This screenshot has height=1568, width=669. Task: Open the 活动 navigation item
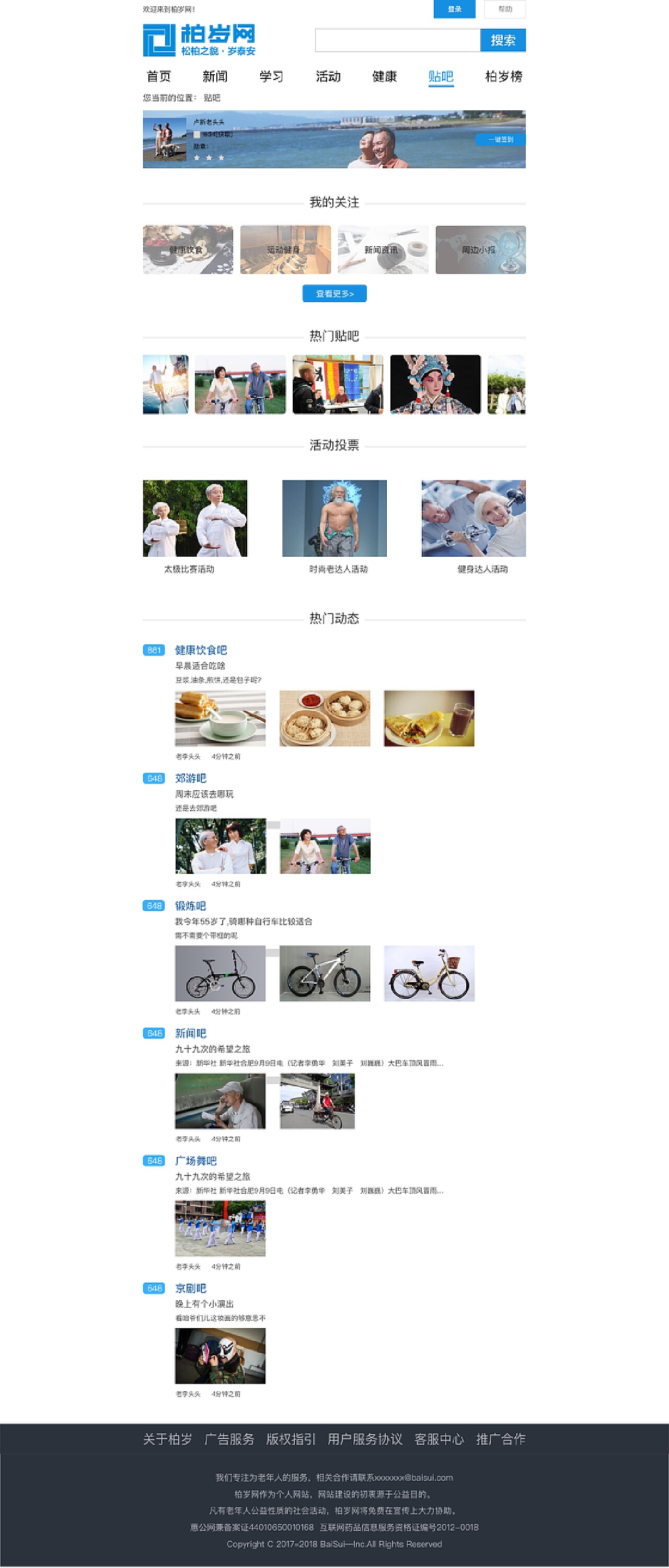coord(328,77)
